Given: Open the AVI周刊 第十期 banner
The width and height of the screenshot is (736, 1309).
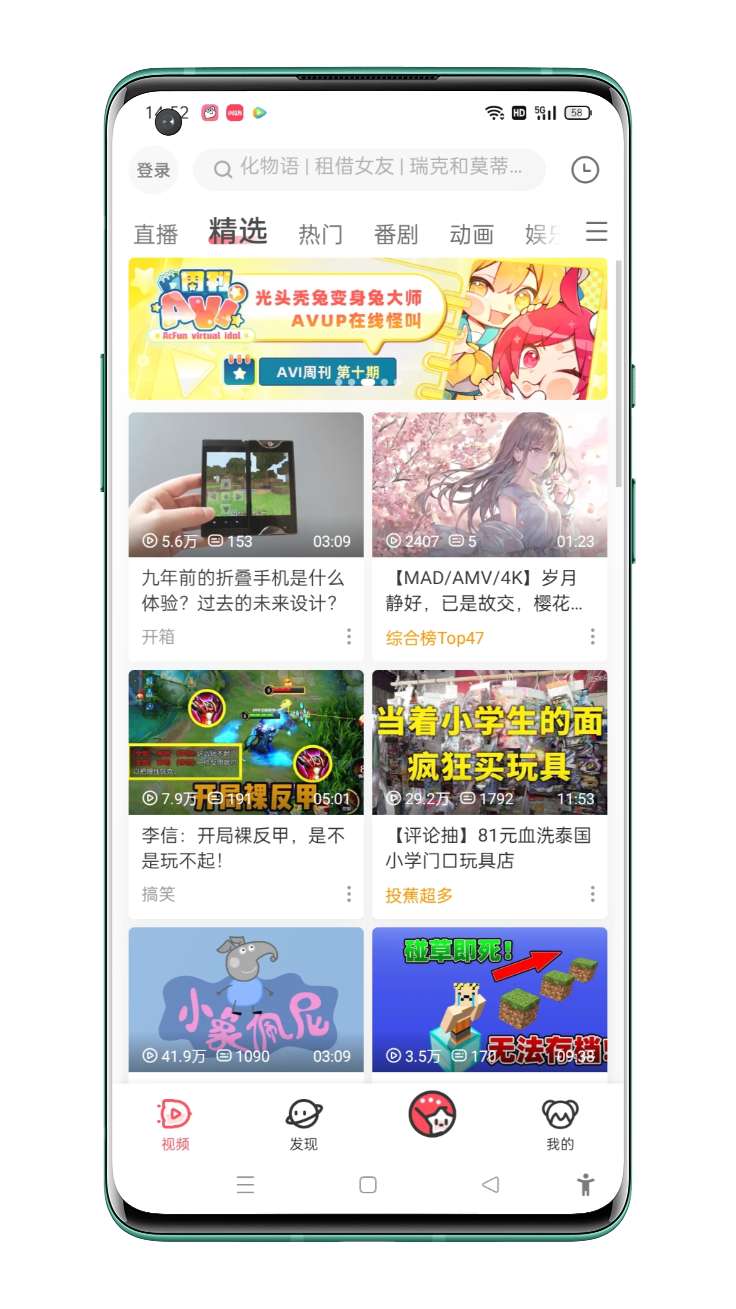Looking at the screenshot, I should (x=367, y=329).
